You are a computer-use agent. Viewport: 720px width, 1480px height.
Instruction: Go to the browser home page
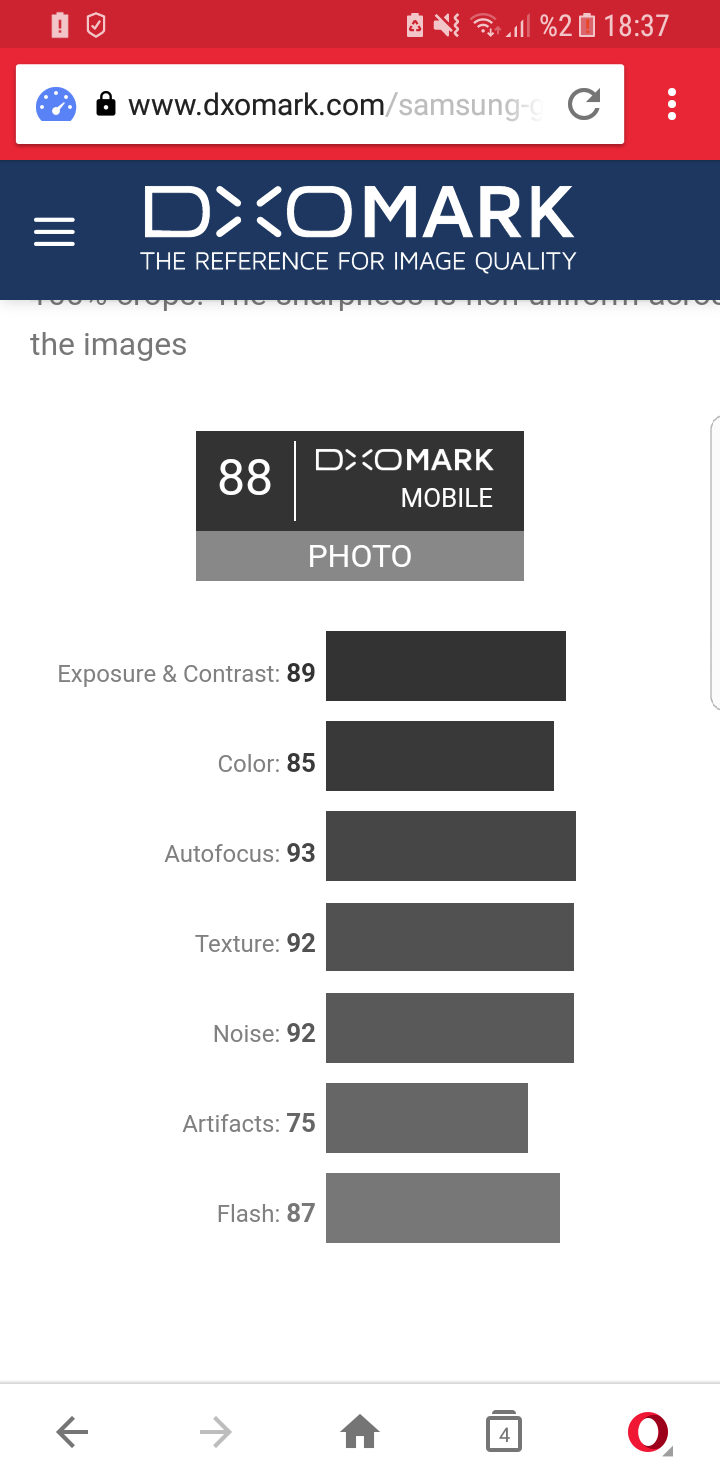pyautogui.click(x=360, y=1432)
